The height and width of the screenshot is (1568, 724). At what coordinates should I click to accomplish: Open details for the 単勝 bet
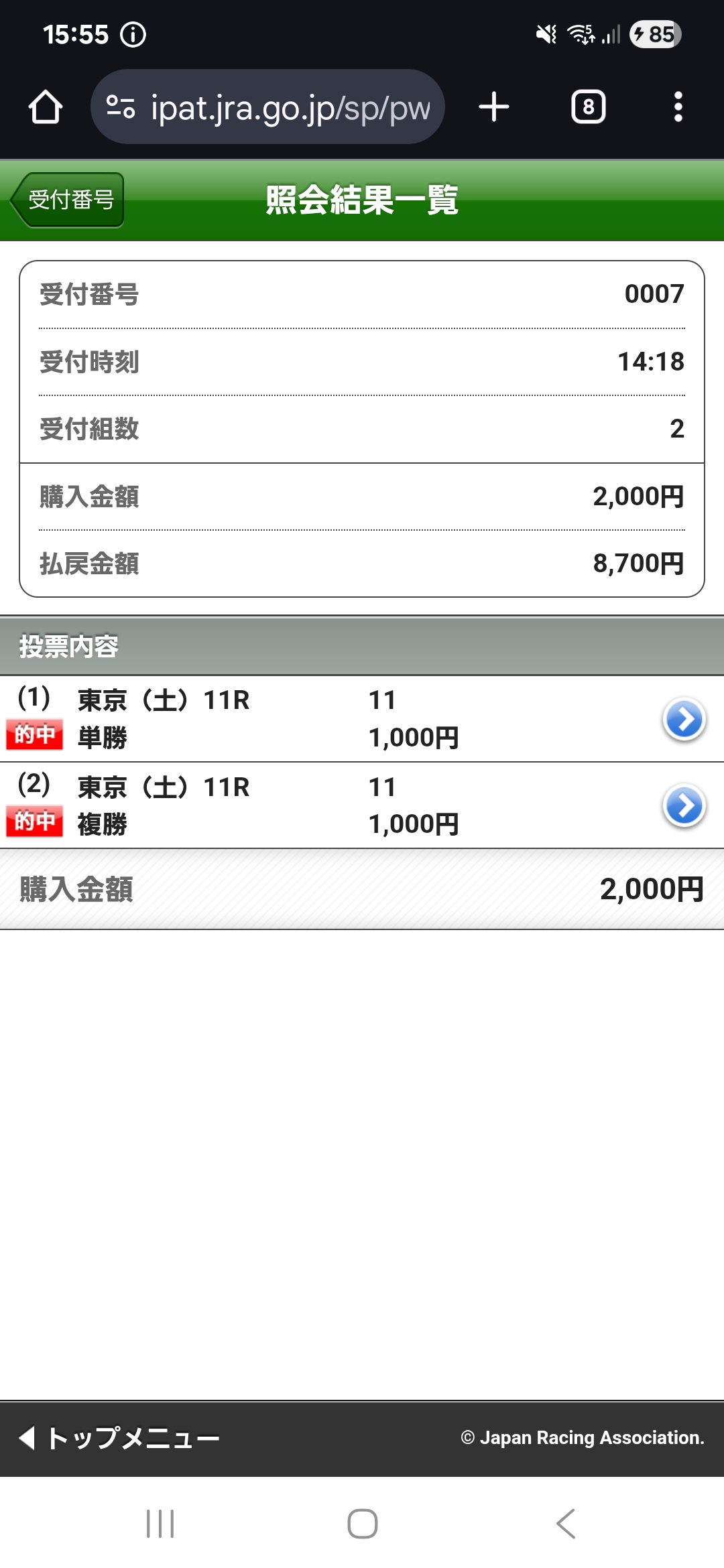683,720
